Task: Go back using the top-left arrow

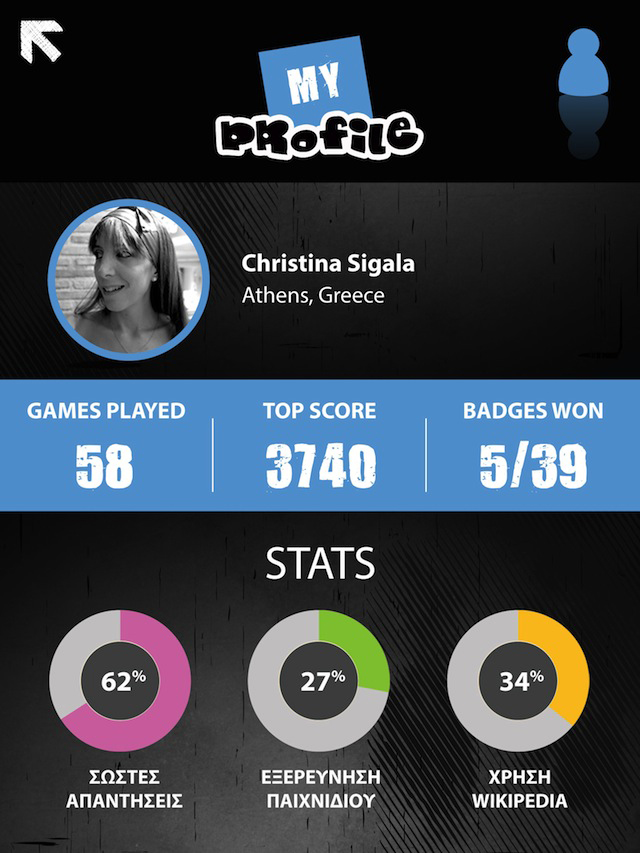Action: 40,42
